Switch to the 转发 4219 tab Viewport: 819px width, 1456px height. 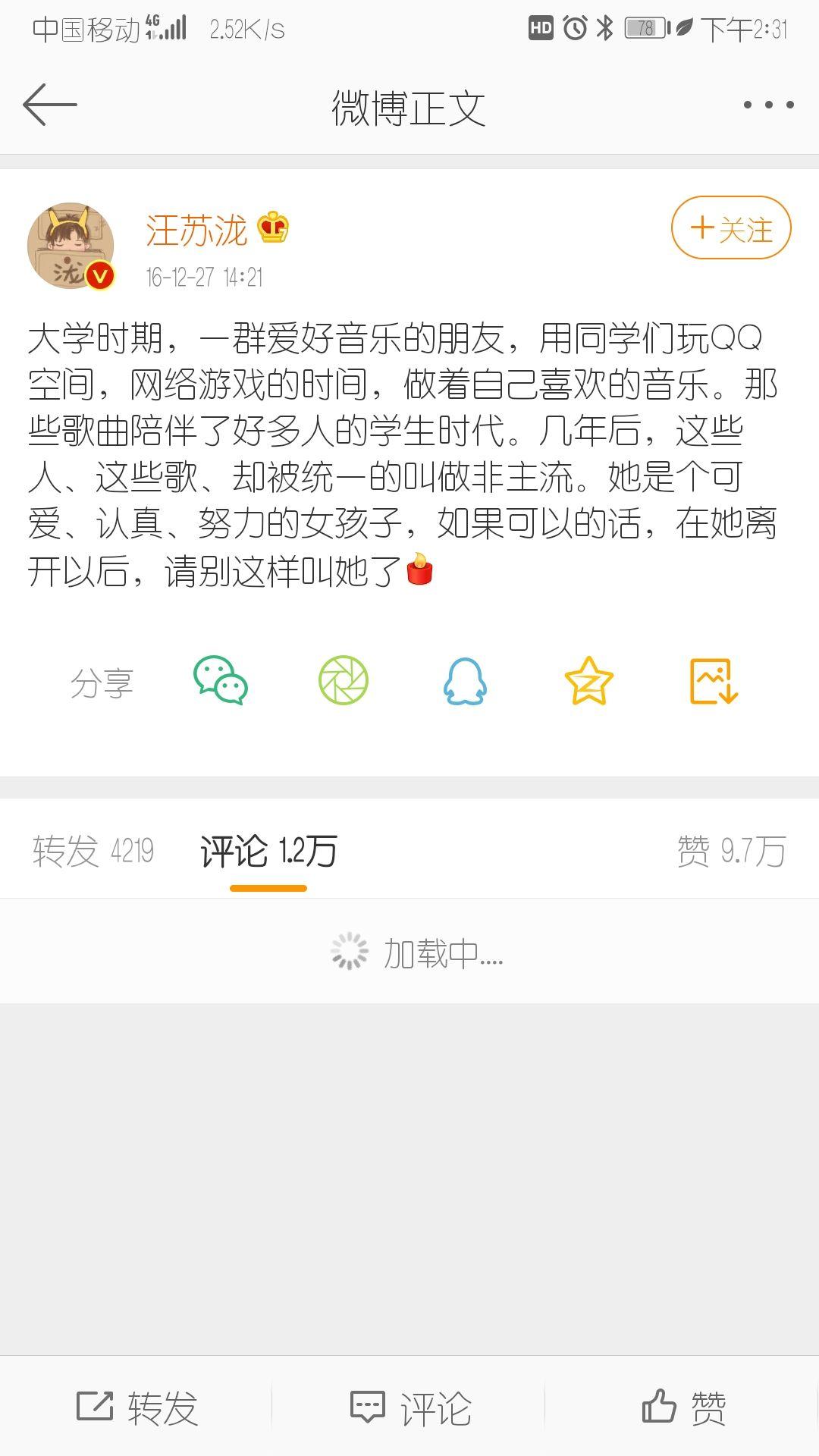tap(93, 851)
